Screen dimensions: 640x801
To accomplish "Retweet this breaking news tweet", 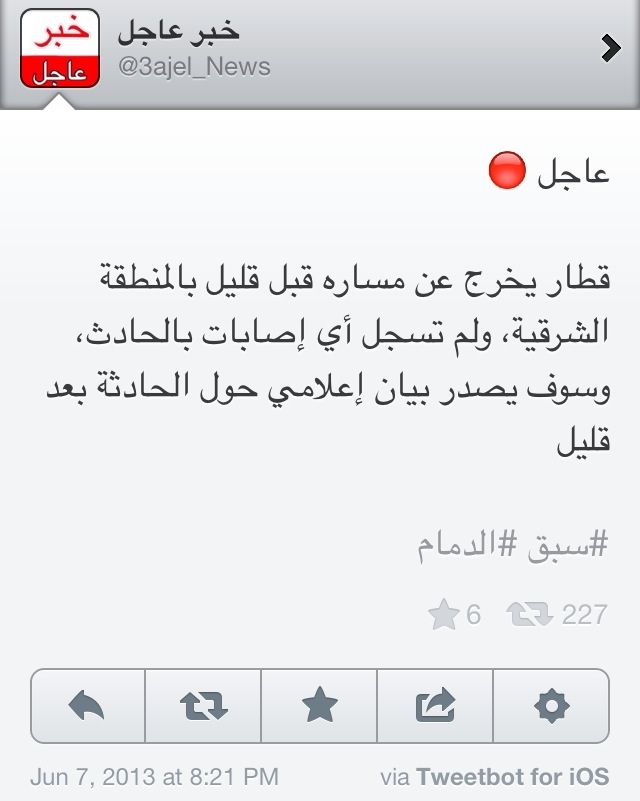I will (203, 707).
